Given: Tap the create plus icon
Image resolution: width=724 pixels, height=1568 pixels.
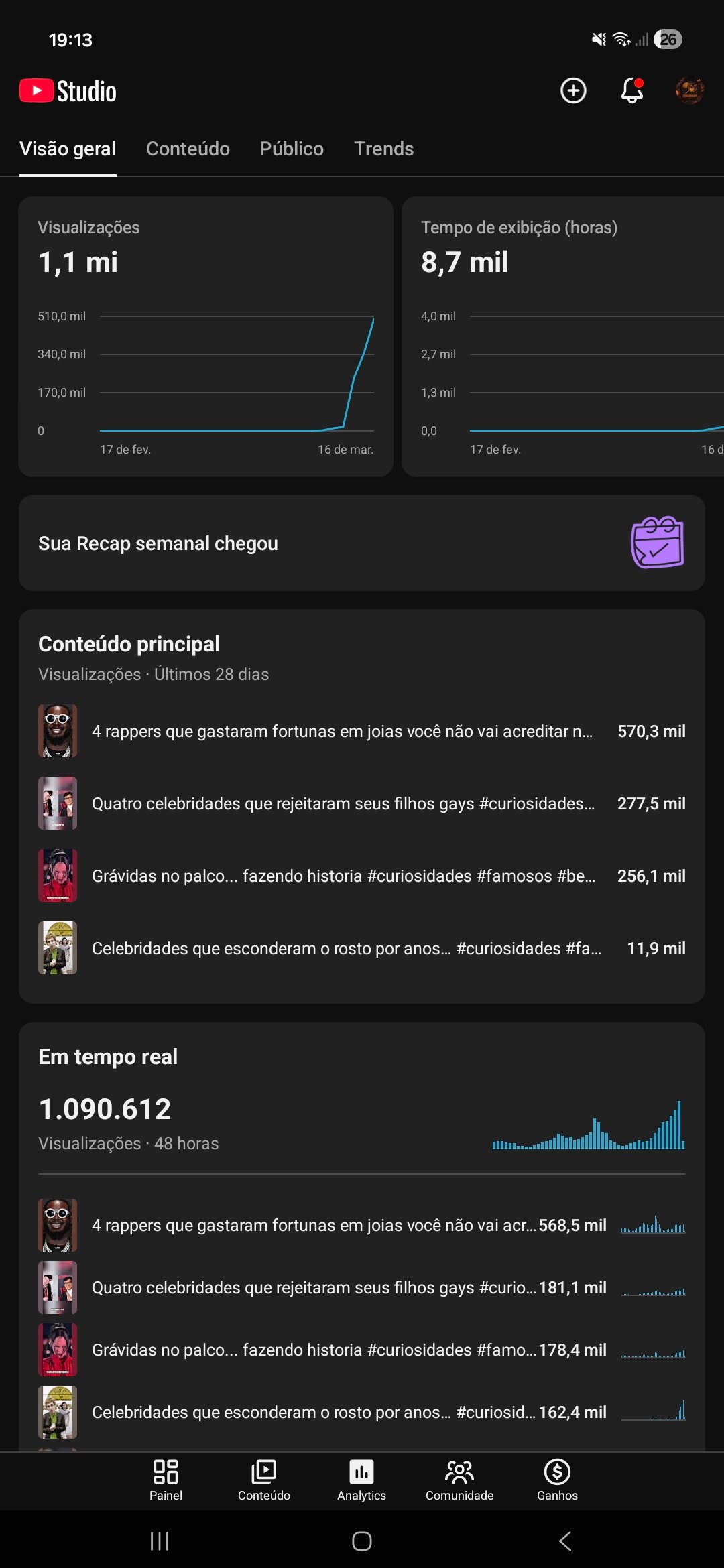Looking at the screenshot, I should [573, 90].
